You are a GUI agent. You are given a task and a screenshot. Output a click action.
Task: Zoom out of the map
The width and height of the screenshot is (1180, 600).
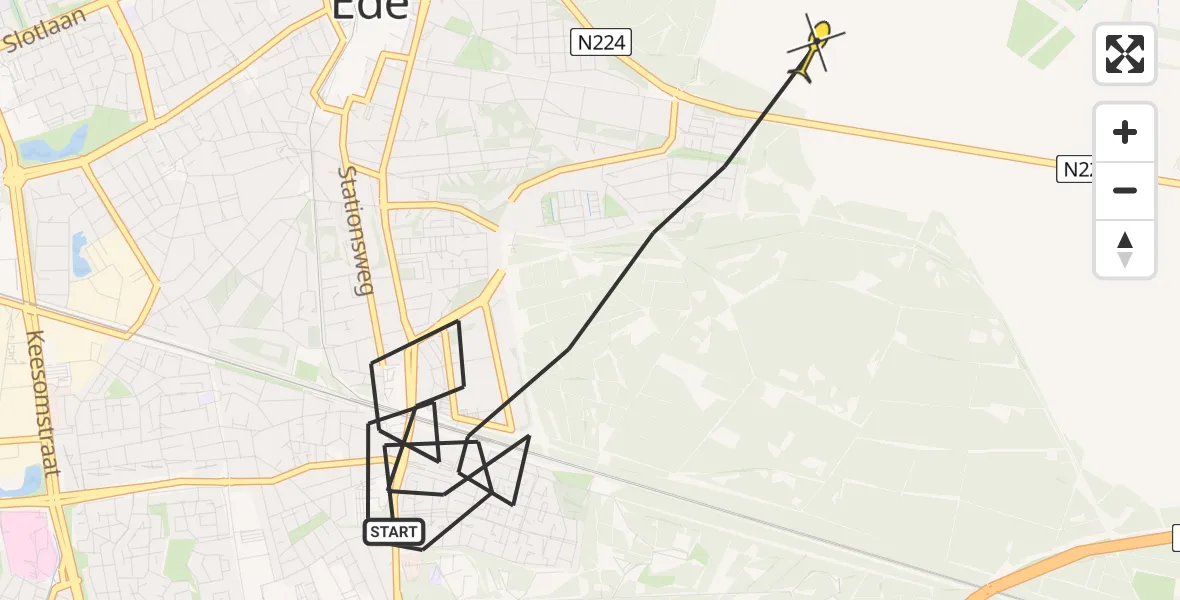tap(1125, 191)
